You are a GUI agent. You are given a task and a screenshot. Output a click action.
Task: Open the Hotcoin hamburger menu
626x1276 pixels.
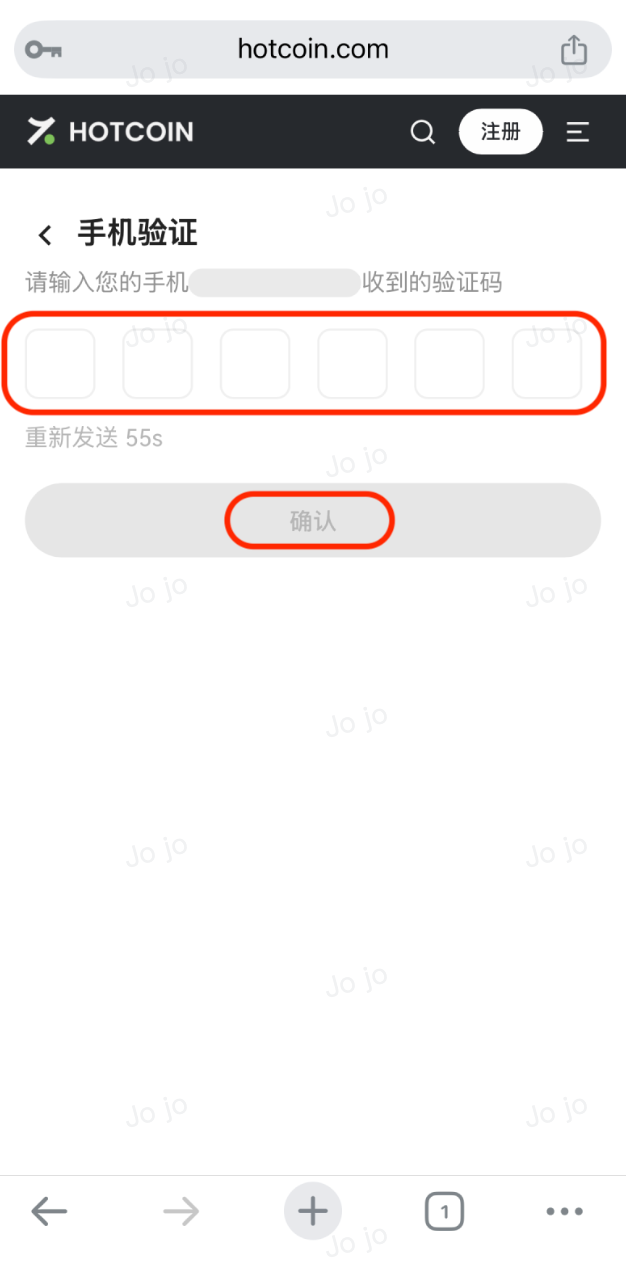point(578,132)
